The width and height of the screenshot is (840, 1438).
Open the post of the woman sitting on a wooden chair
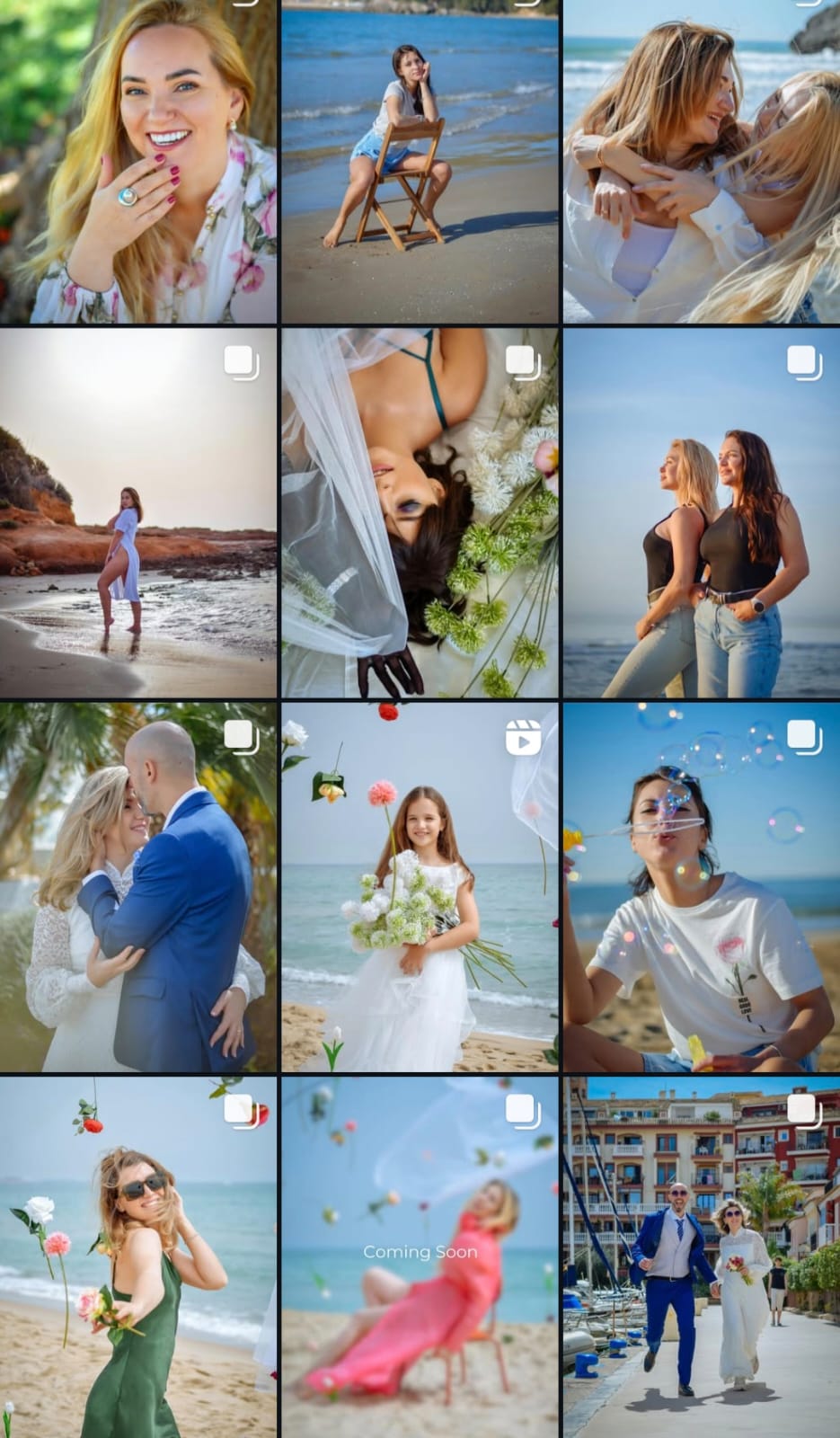420,162
